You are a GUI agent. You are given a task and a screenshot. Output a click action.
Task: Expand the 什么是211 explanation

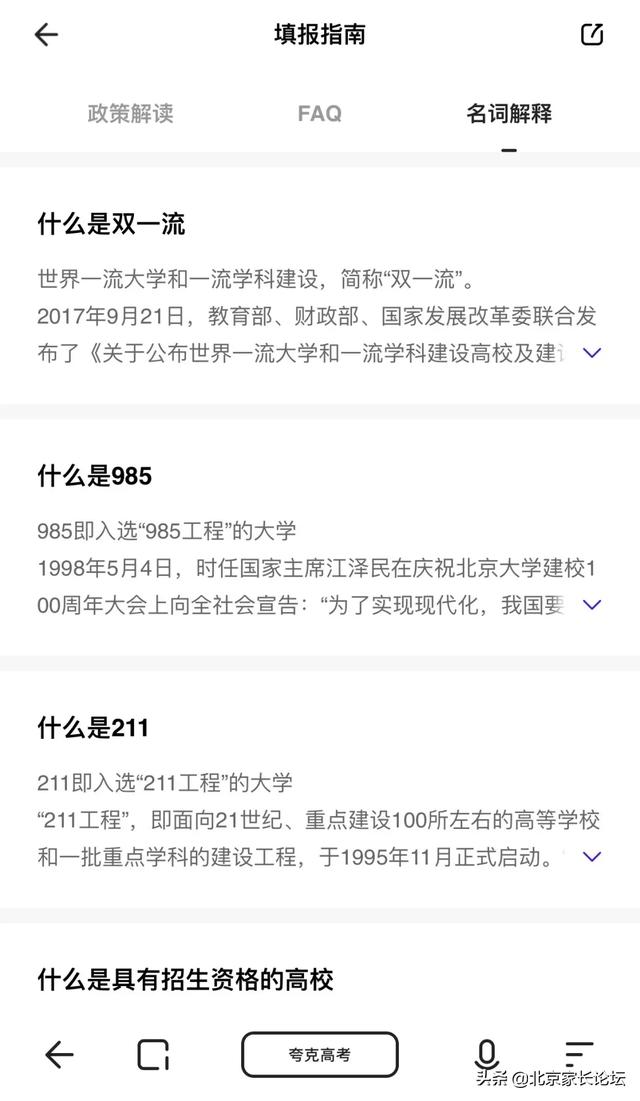tap(592, 856)
